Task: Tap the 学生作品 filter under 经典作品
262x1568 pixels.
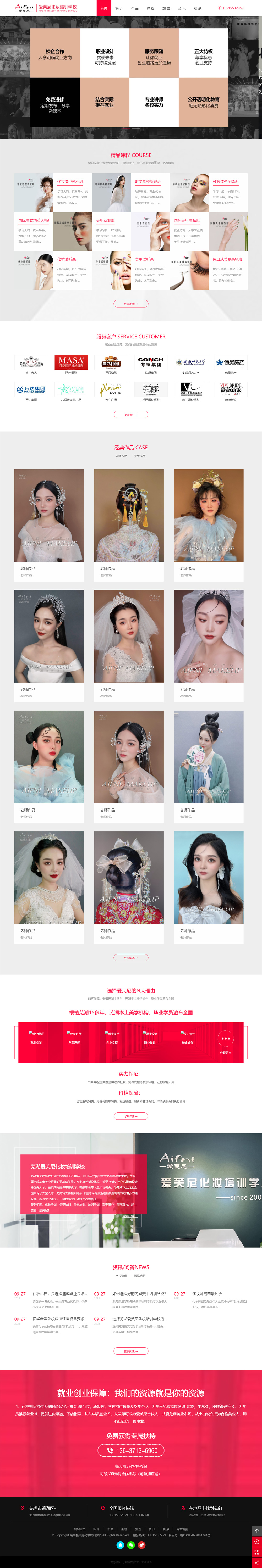Action: 140,456
